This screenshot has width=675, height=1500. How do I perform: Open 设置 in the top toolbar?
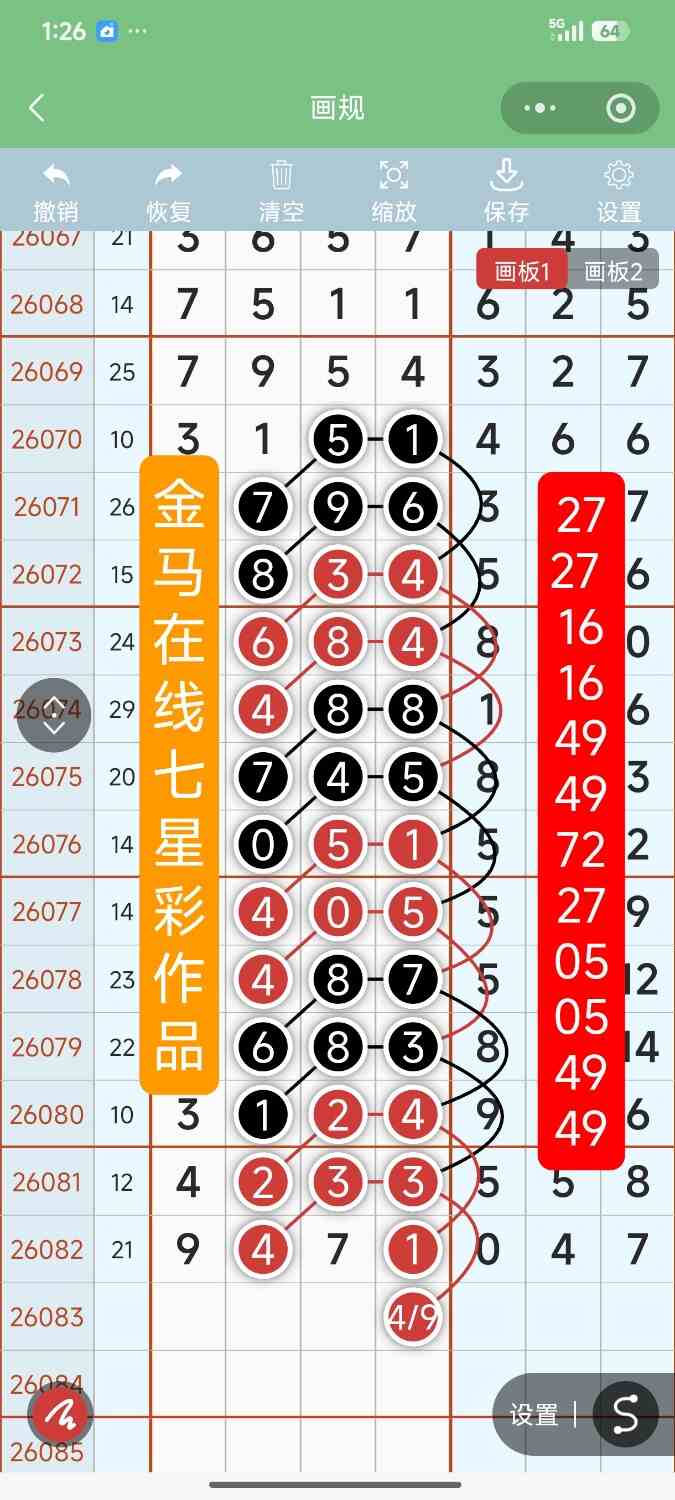click(x=619, y=192)
